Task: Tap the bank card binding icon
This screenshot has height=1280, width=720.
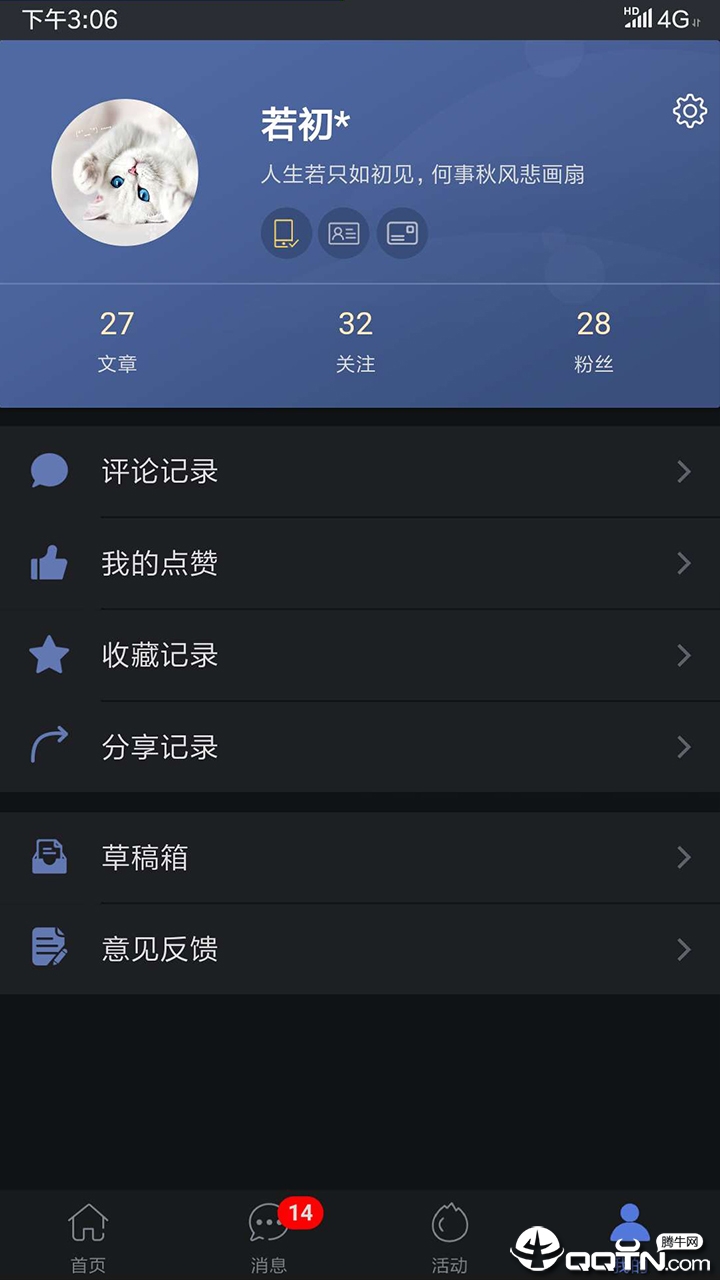Action: coord(401,232)
